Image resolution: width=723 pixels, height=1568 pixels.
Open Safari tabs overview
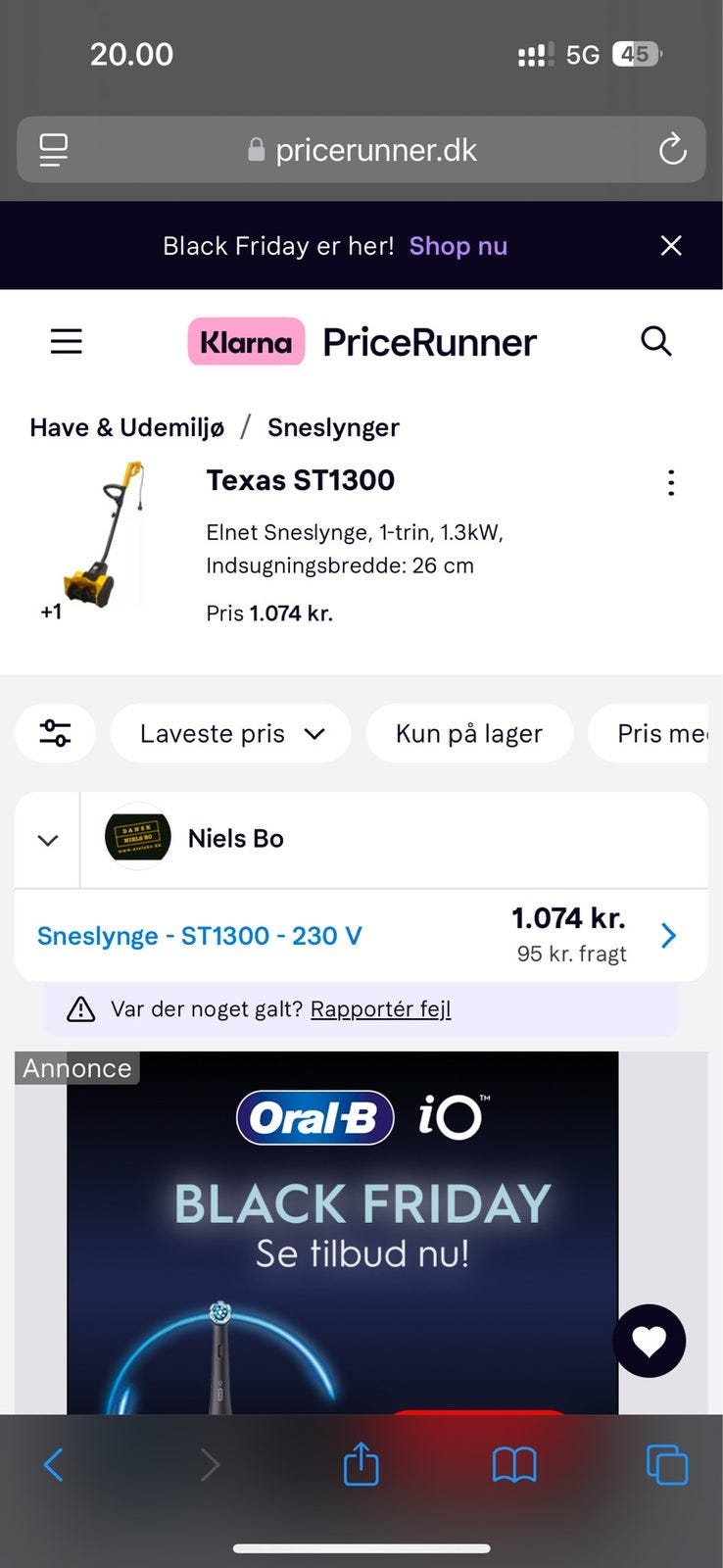(x=667, y=1465)
